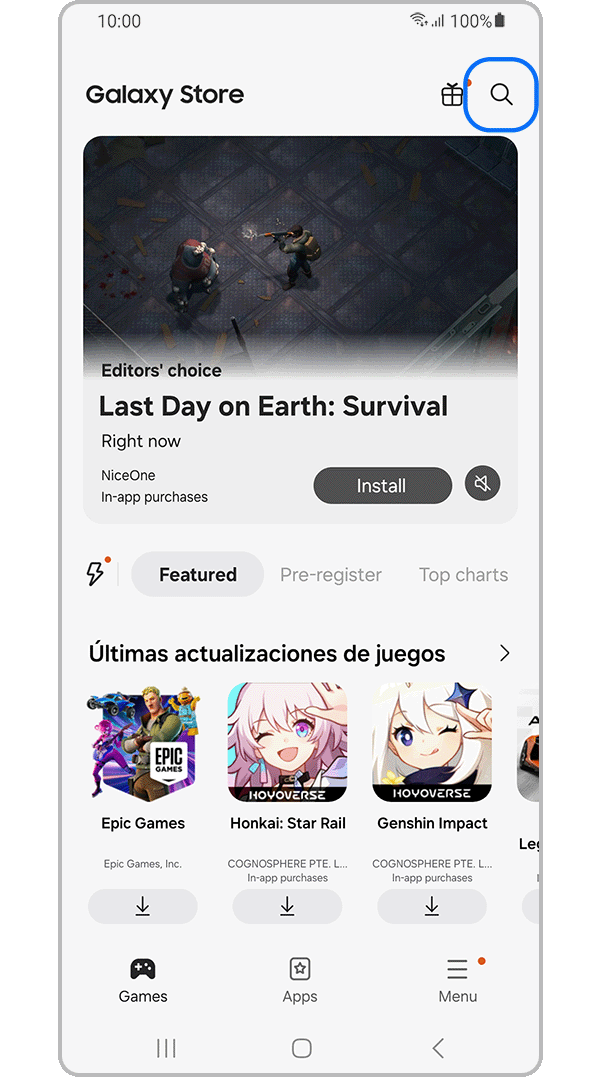
Task: Open the Menu tab
Action: point(458,980)
